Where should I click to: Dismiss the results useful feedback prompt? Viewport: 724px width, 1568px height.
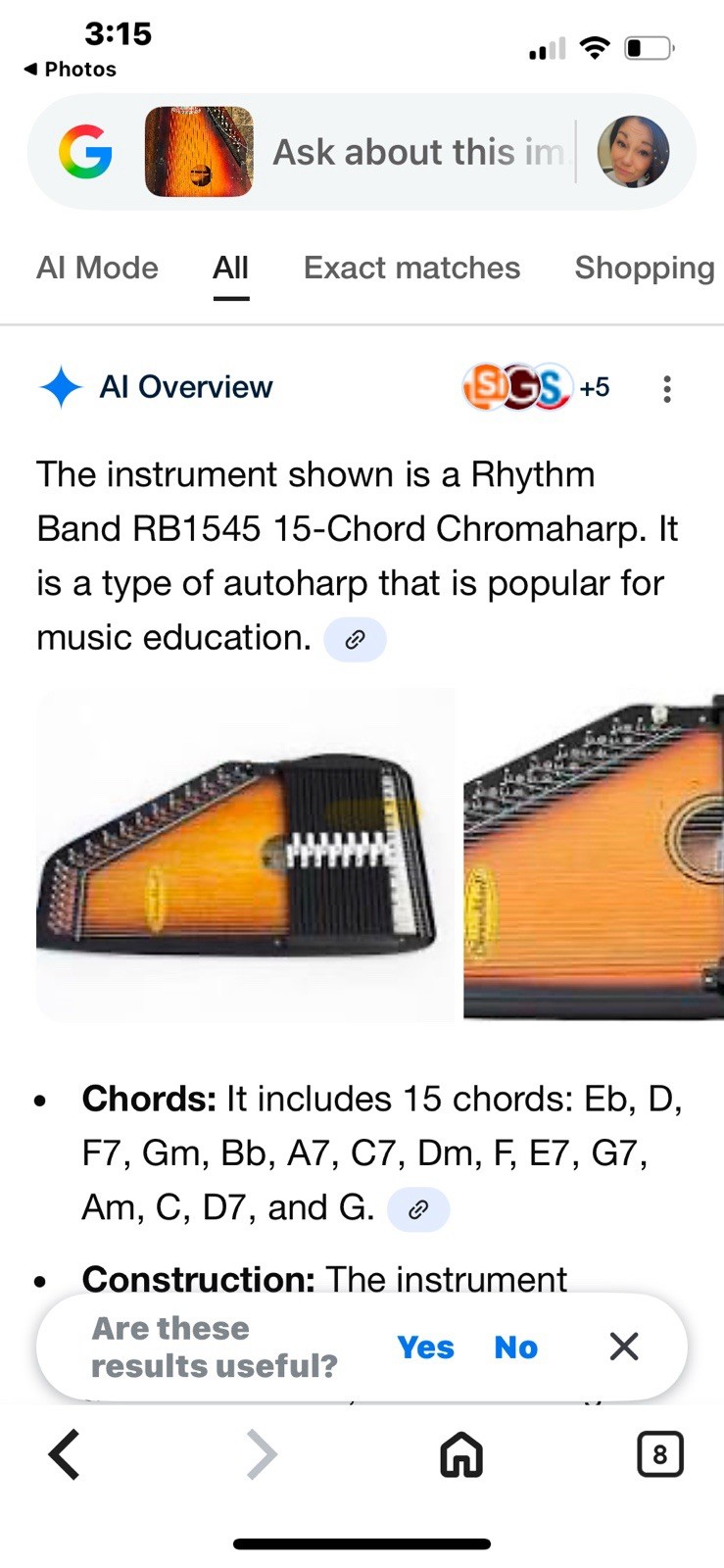pos(624,1347)
